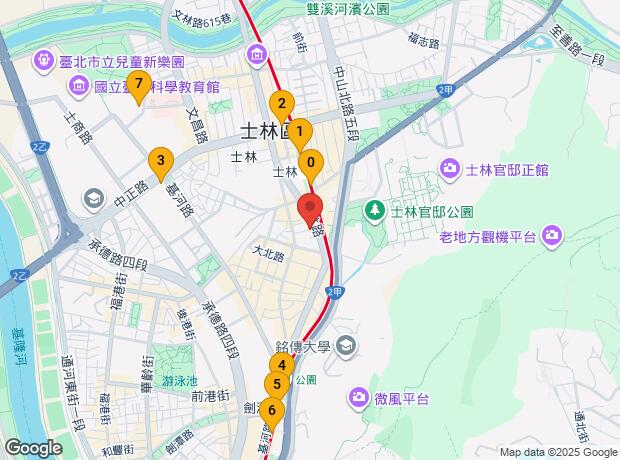Tap the map marker numbered 1

[299, 132]
